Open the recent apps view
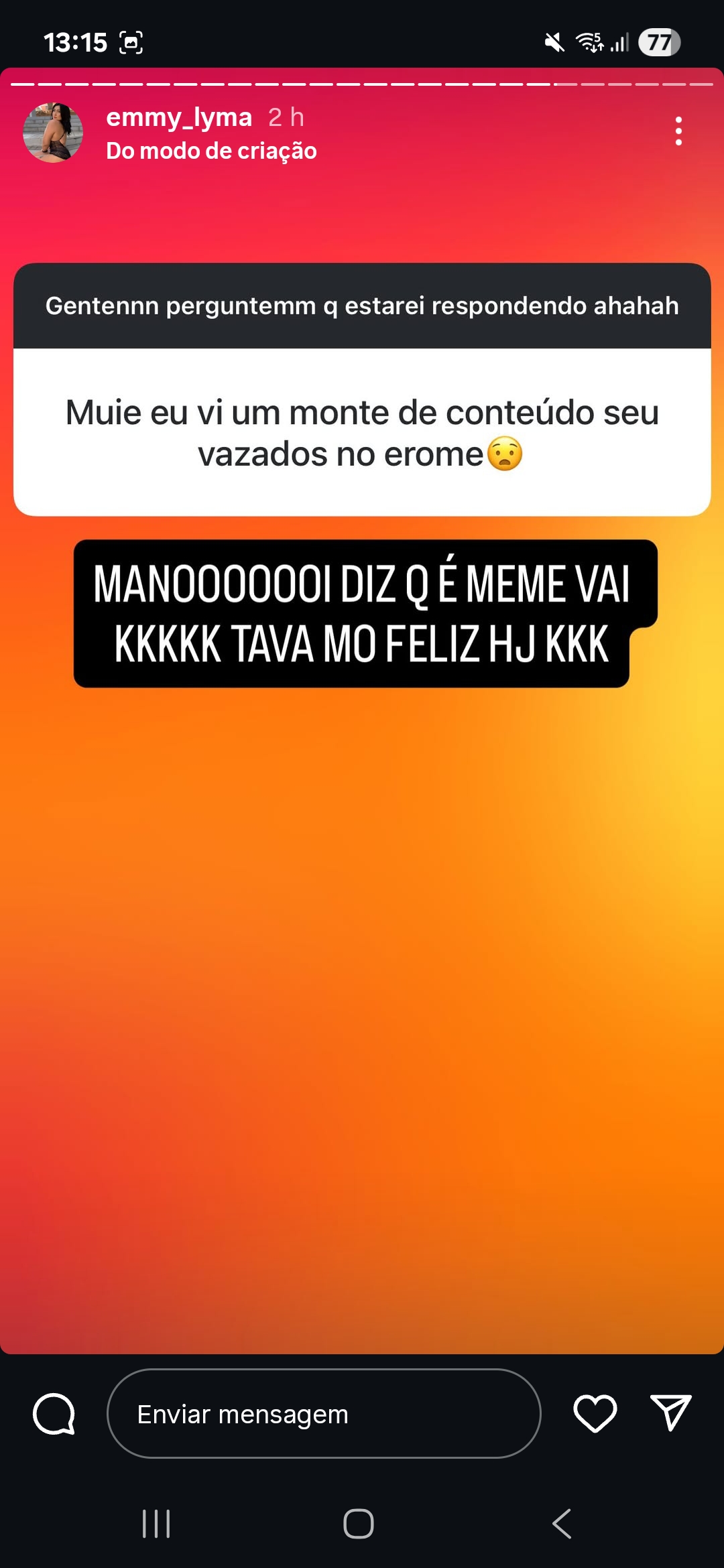Screen dimensions: 724x1568 156,1524
